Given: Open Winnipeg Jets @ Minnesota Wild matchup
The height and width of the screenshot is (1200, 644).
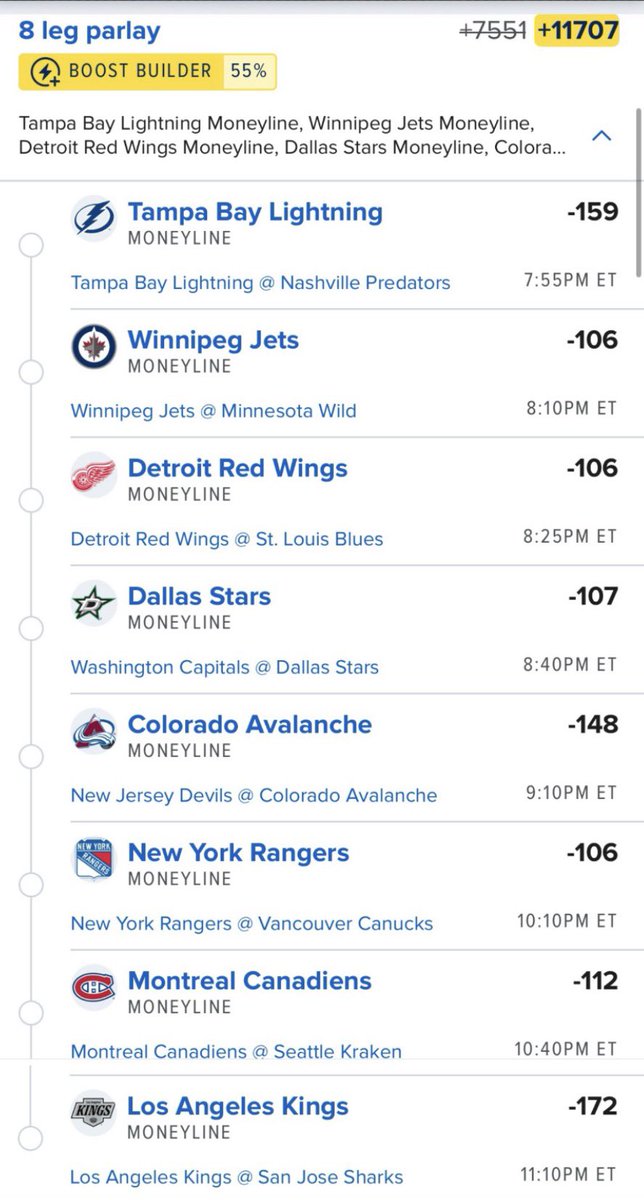Looking at the screenshot, I should click(213, 411).
